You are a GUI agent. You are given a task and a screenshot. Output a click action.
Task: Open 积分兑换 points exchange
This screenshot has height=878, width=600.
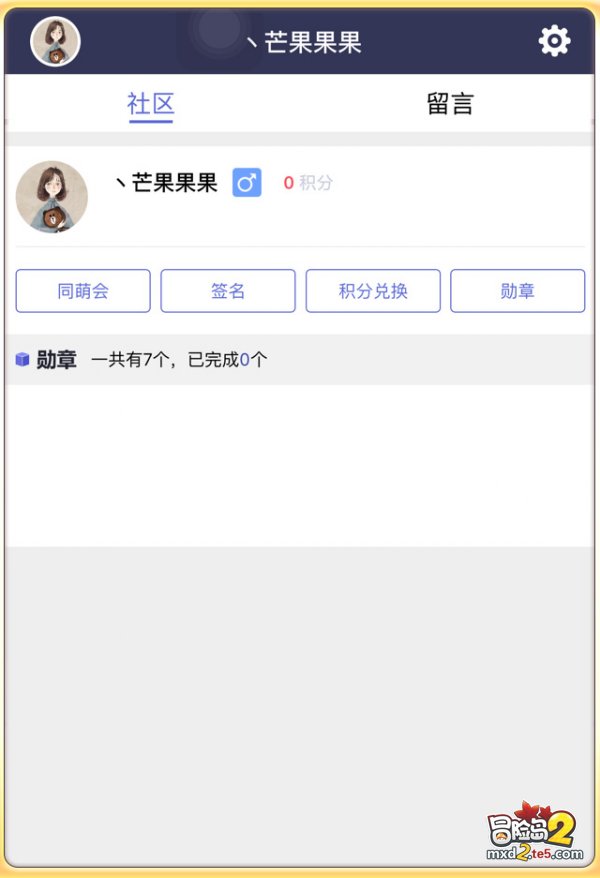[373, 291]
